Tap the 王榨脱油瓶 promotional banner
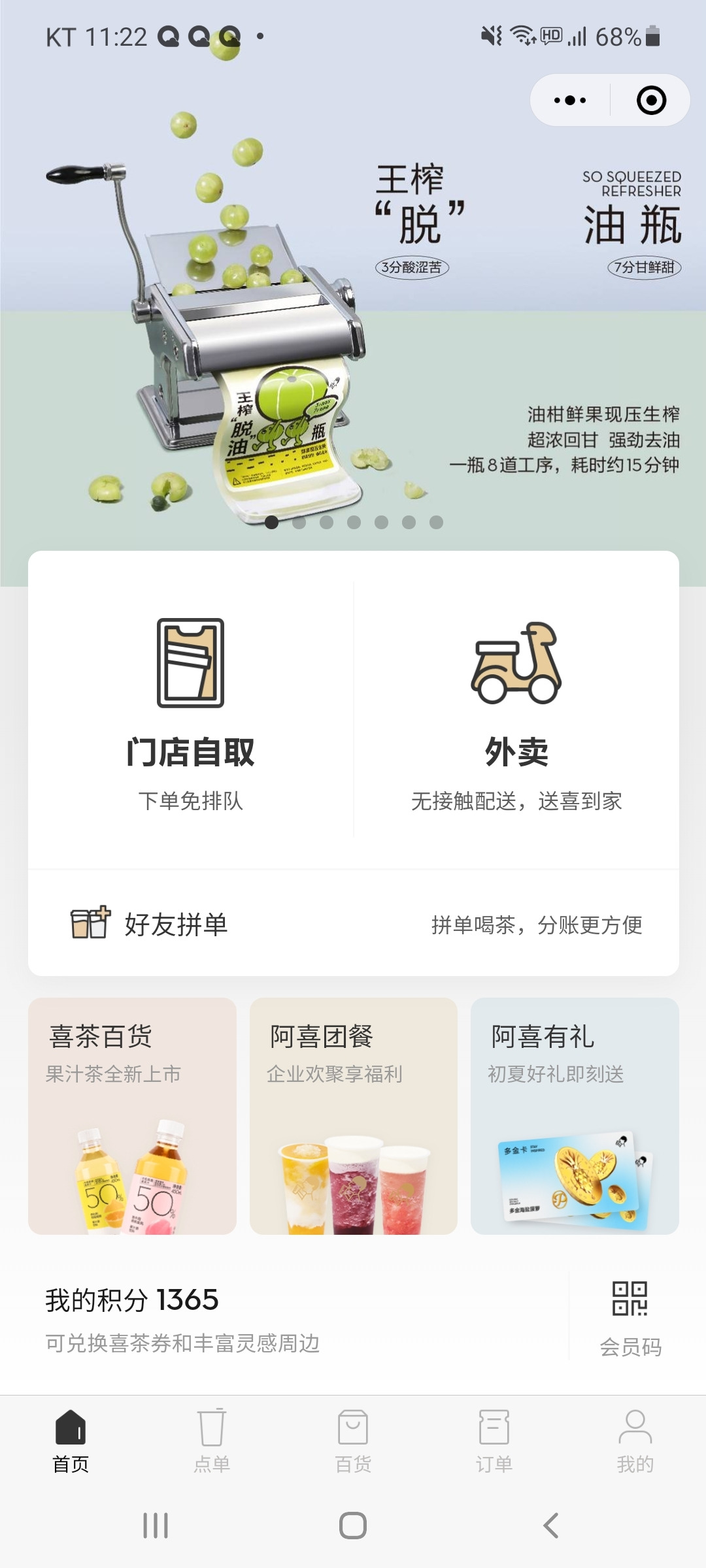The width and height of the screenshot is (706, 1568). pyautogui.click(x=353, y=294)
